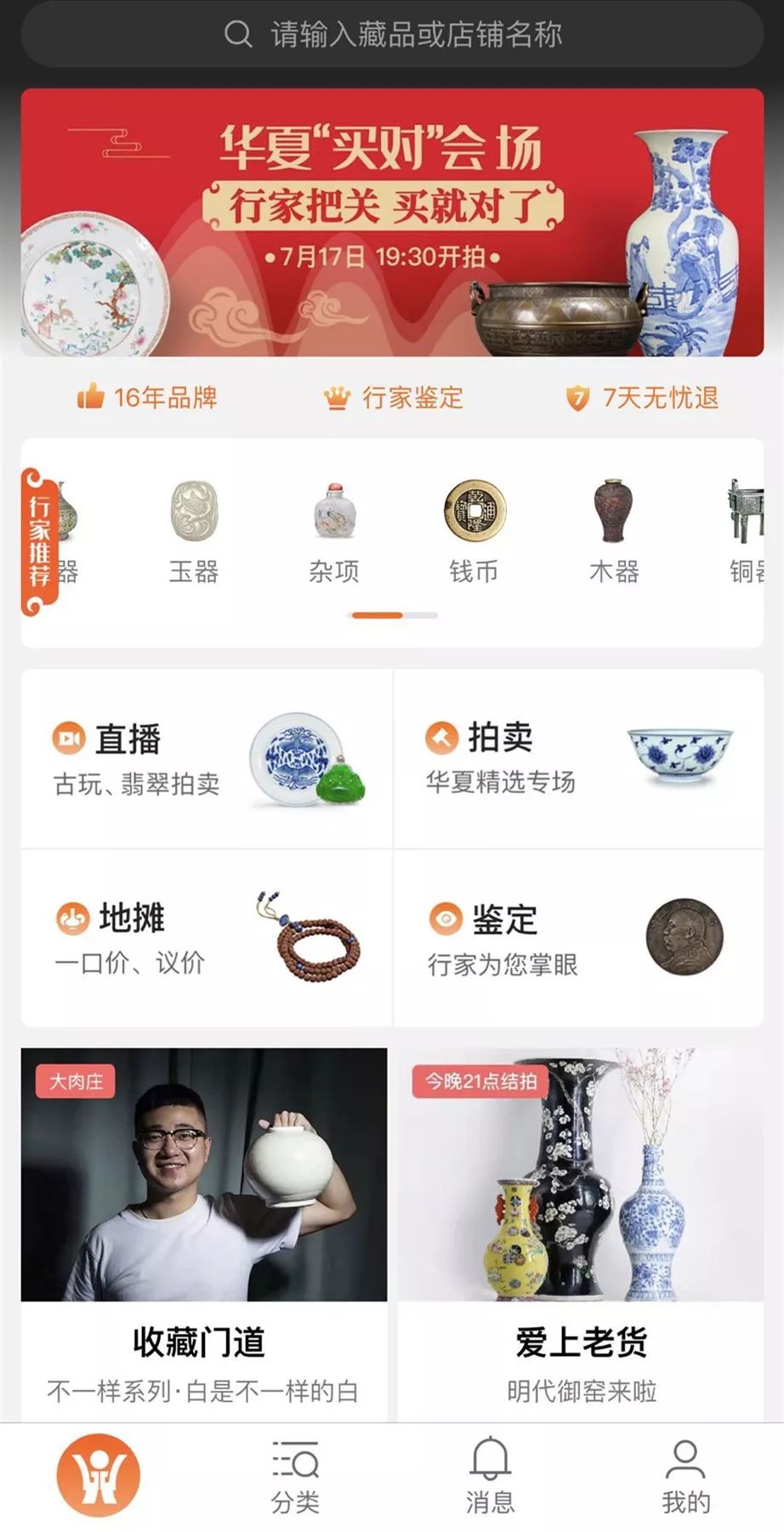Screen dimensions: 784x1532
Task: Open the 我的 profile tab
Action: click(685, 1478)
